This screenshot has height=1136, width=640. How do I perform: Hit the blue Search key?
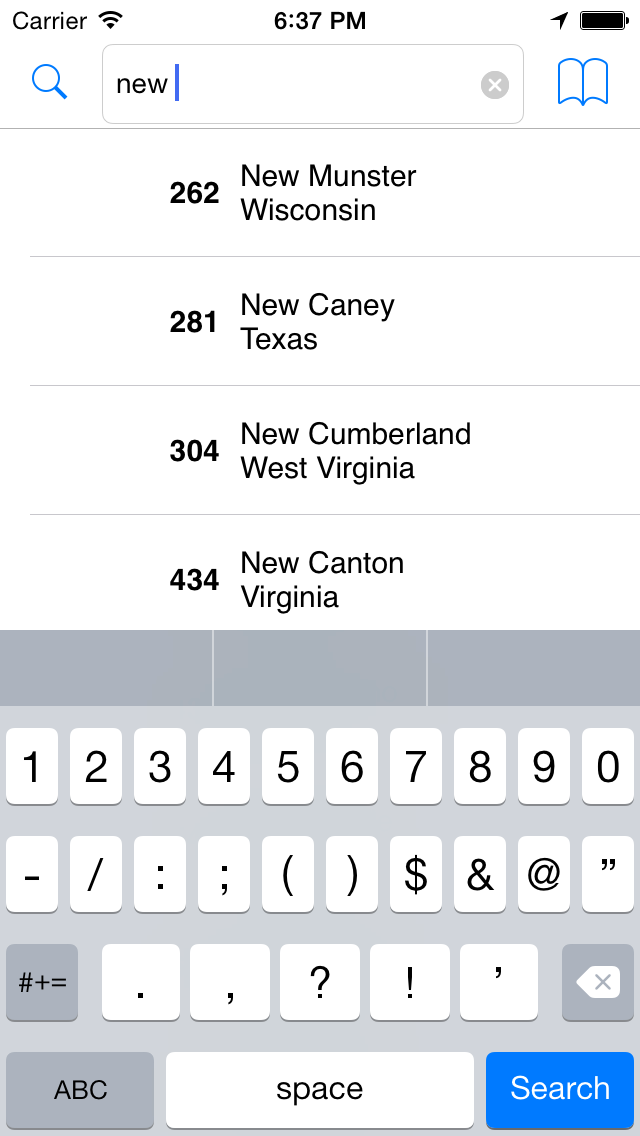(x=560, y=1088)
